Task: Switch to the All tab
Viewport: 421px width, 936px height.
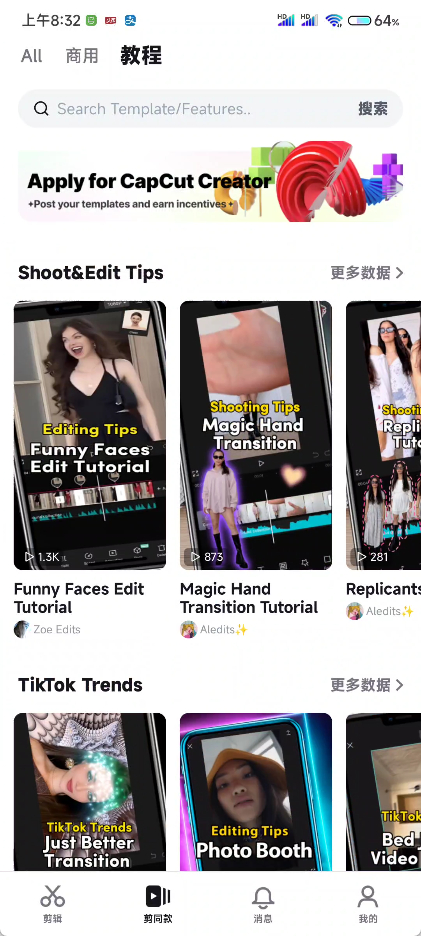Action: pos(32,56)
